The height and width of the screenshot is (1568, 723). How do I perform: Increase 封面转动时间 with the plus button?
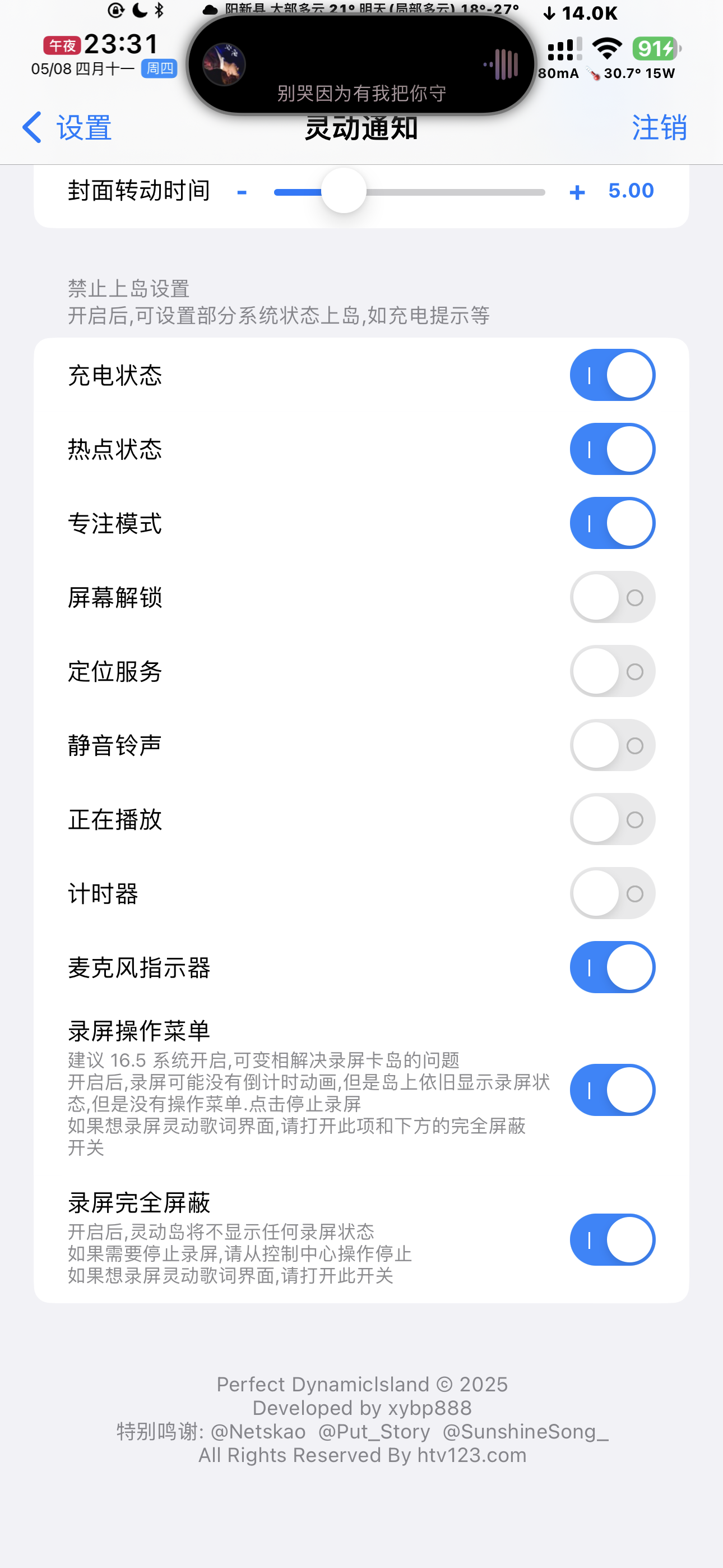[576, 192]
